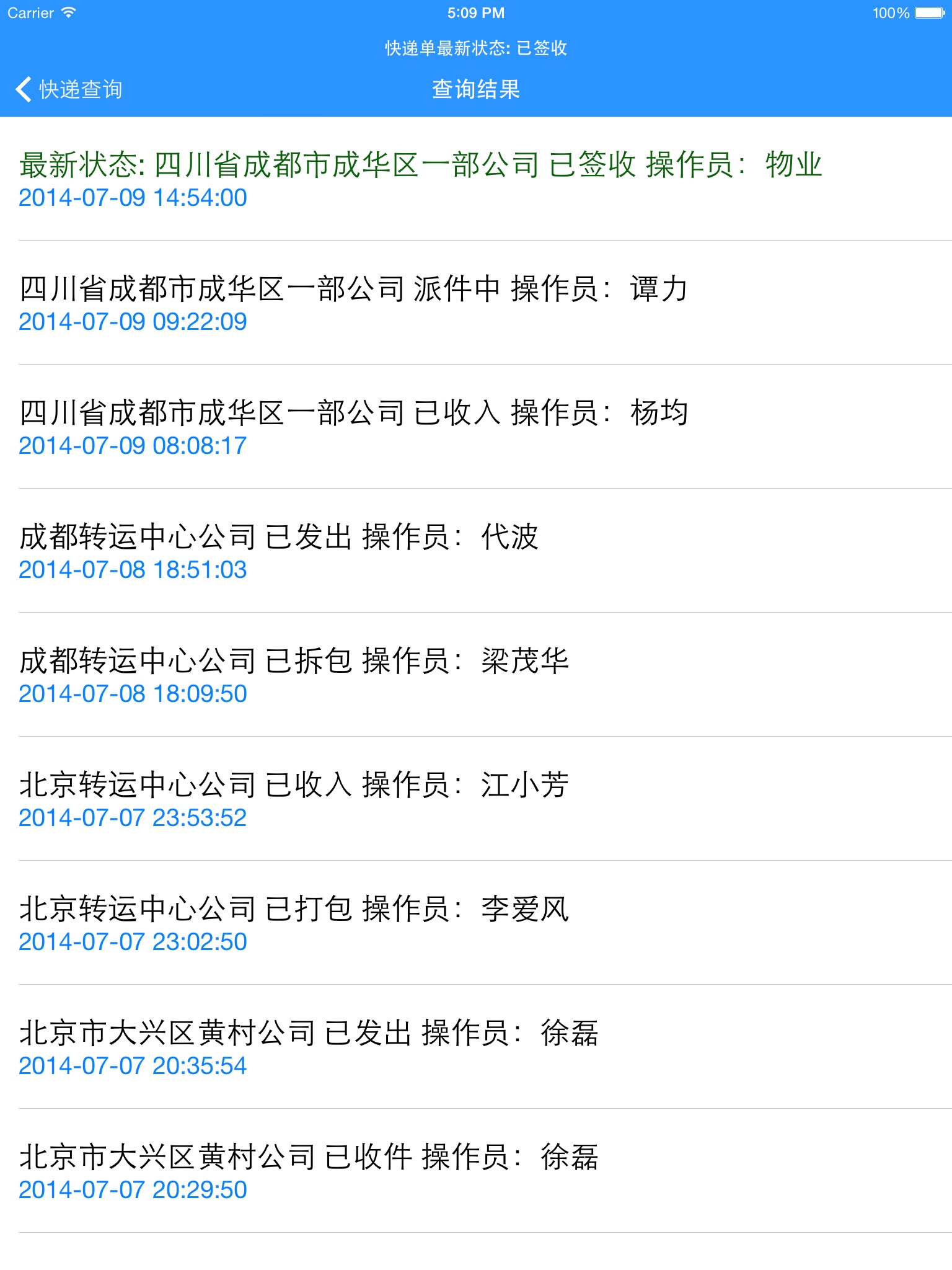
Task: Select the 北京转运中心 已收入 row
Action: [476, 799]
